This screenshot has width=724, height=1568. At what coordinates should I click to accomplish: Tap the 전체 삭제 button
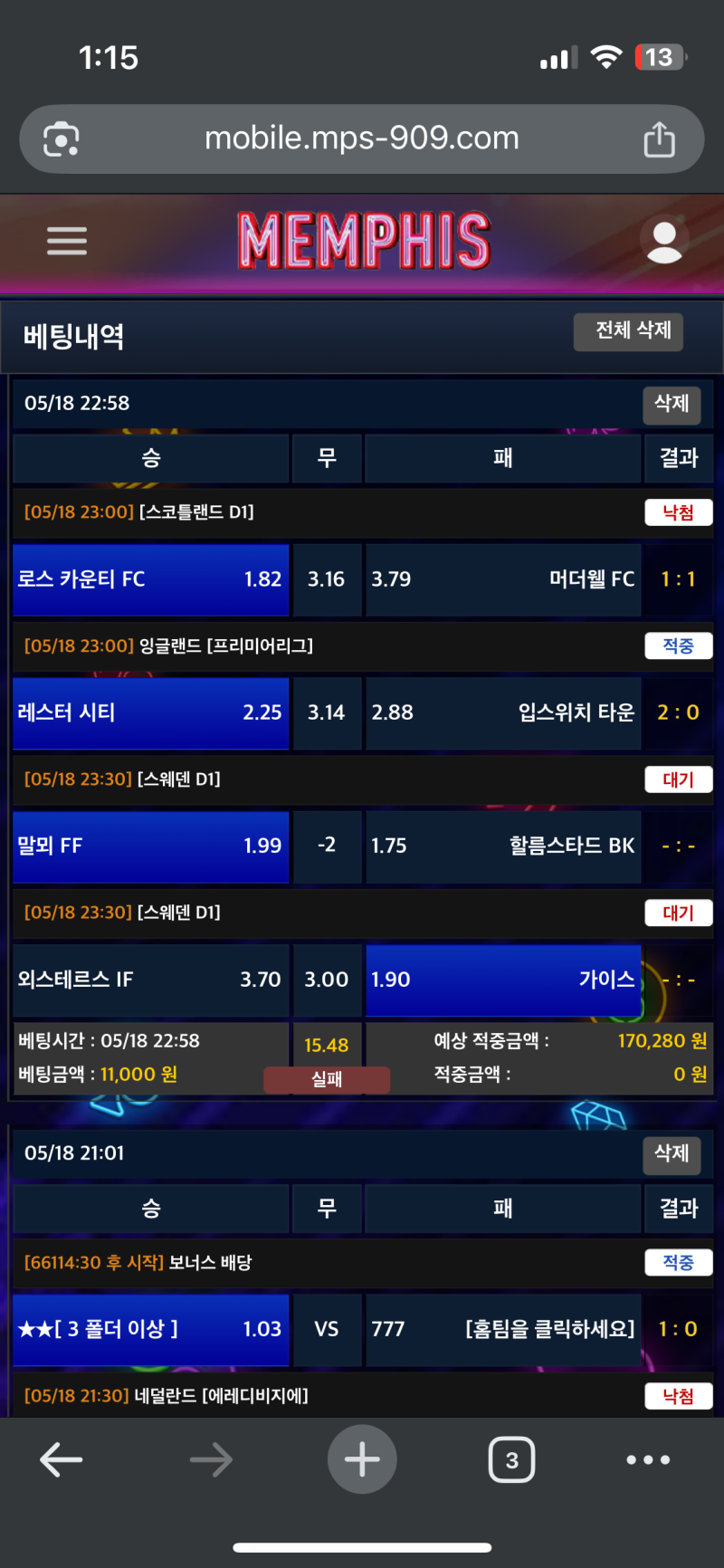click(x=633, y=331)
